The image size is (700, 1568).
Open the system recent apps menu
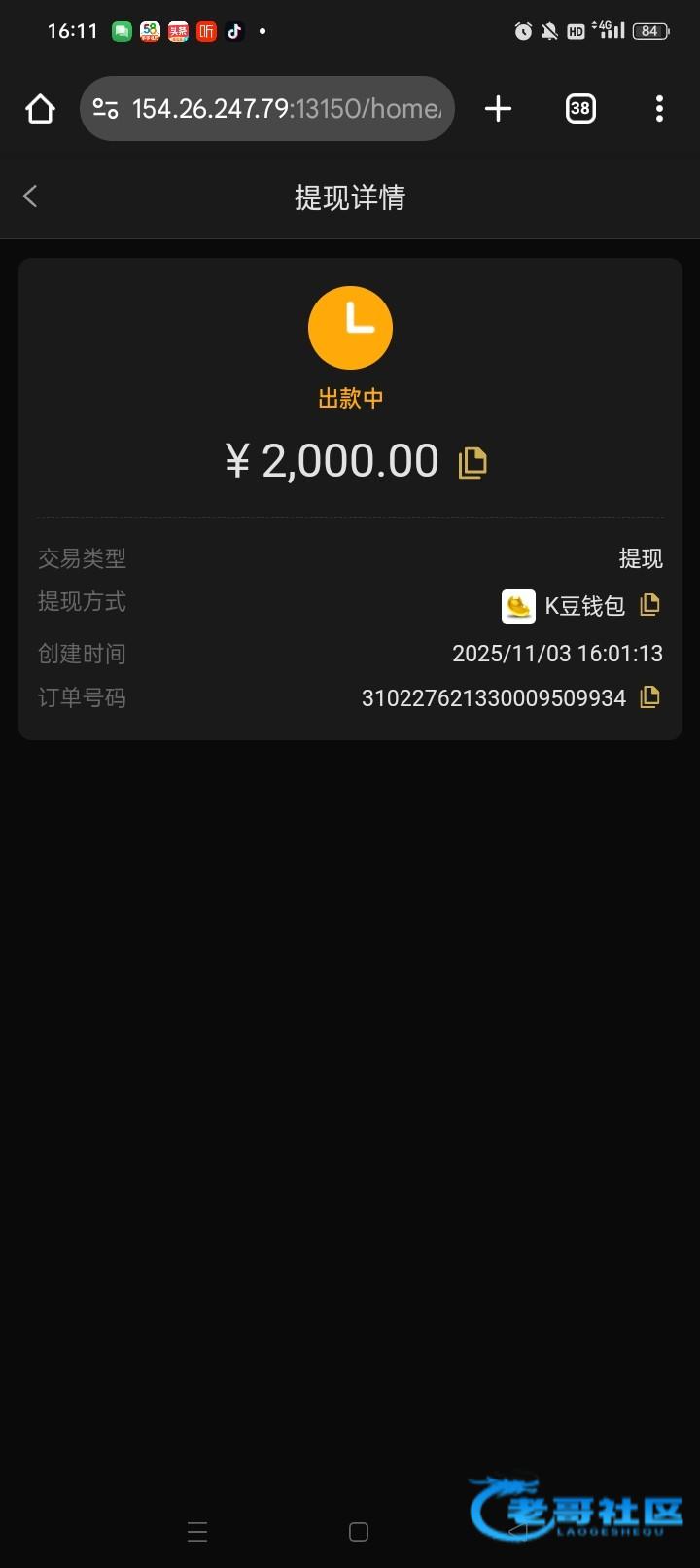(x=197, y=1532)
